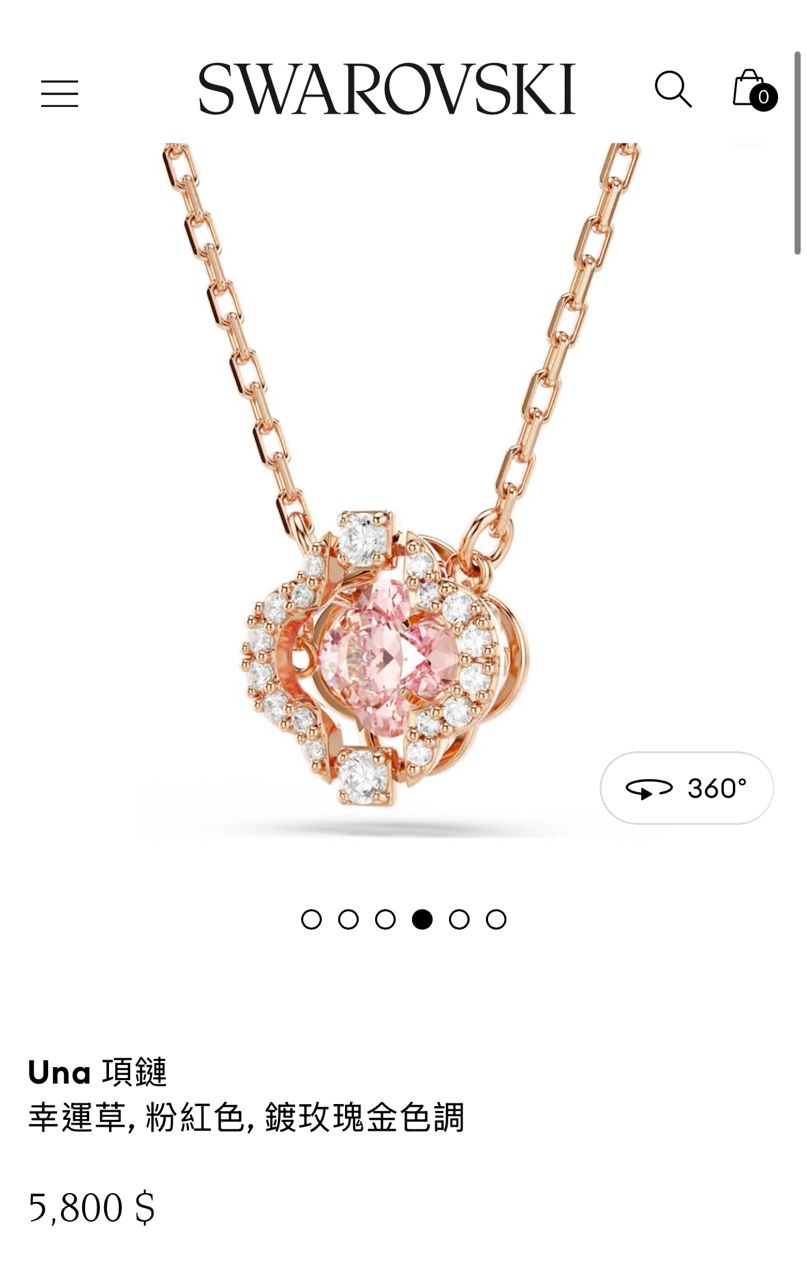Viewport: 807px width, 1280px height.
Task: Jump to the third image dot
Action: click(385, 919)
